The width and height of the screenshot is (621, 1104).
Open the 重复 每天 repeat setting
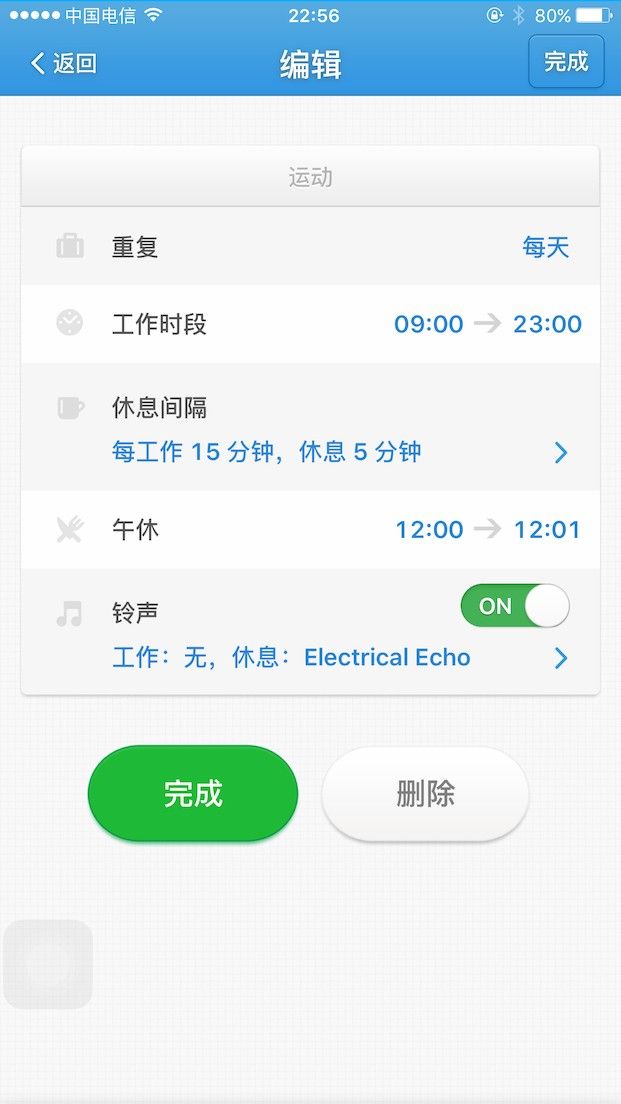click(x=310, y=246)
